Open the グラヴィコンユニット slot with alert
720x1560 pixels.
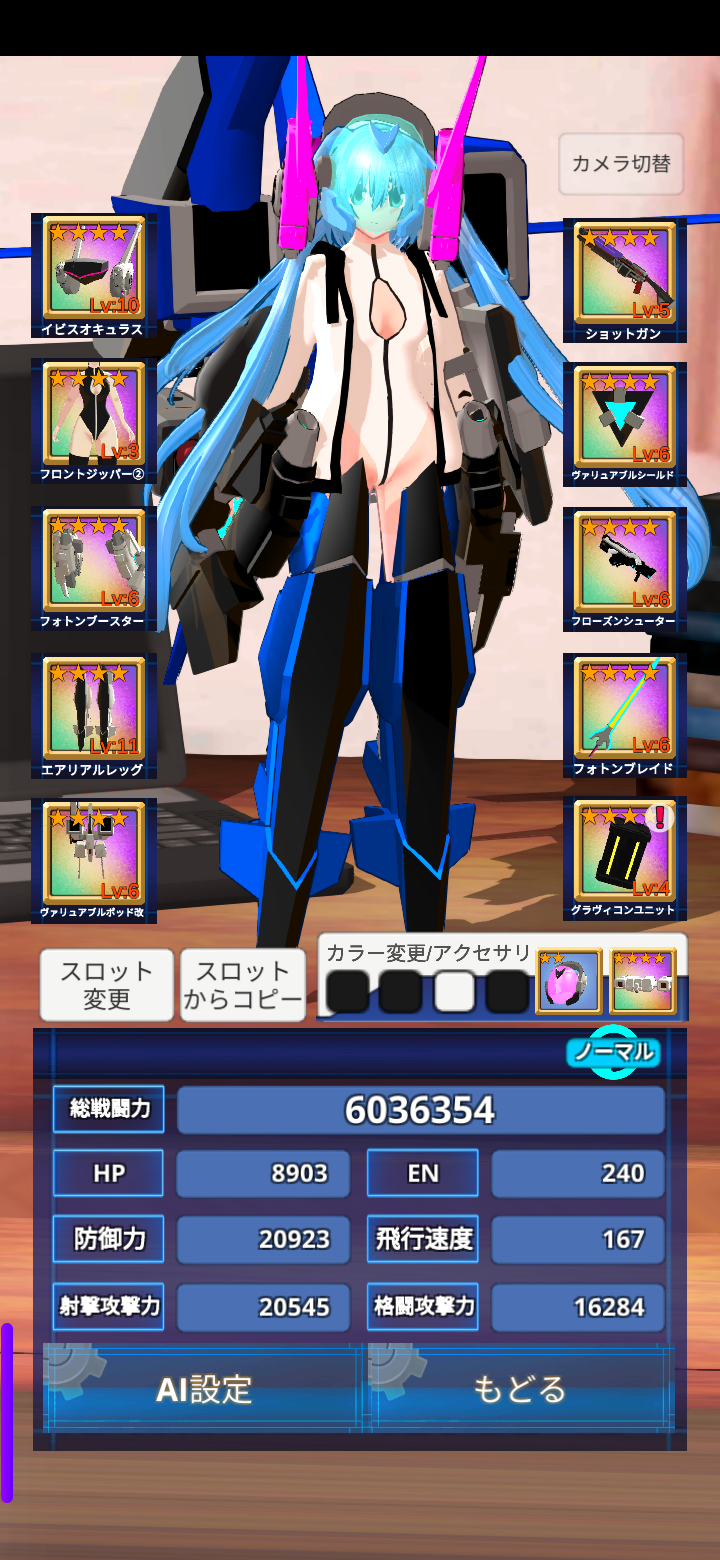624,858
